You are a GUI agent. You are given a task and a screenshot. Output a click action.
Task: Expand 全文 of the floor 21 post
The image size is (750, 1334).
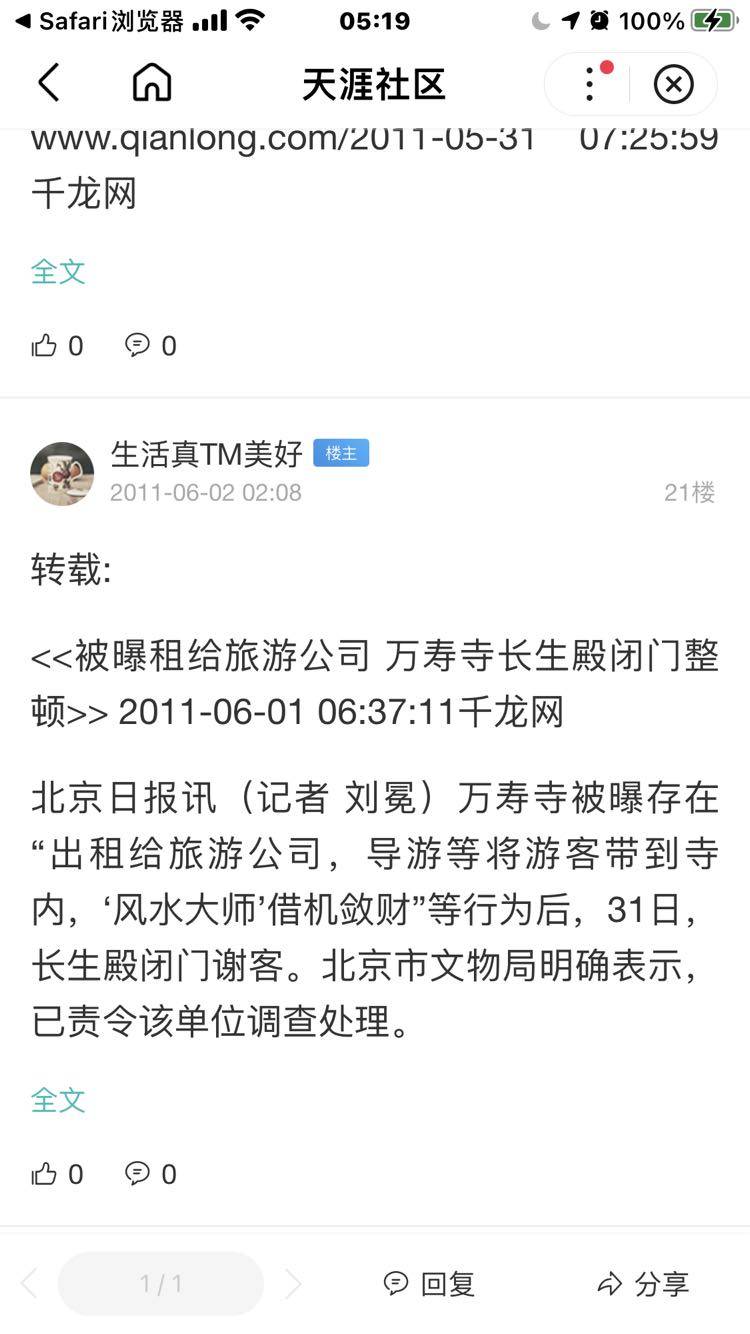pyautogui.click(x=58, y=1099)
